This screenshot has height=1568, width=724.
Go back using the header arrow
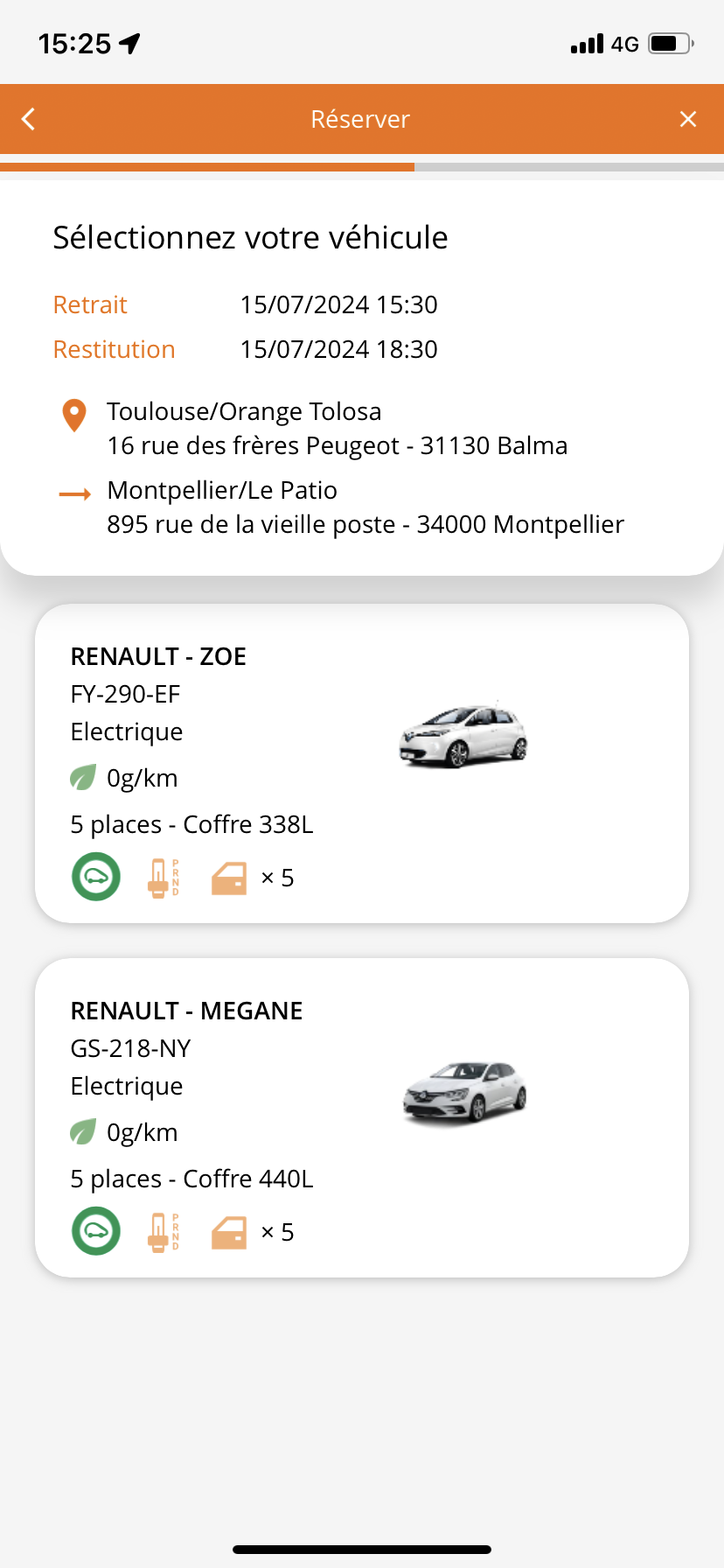point(28,119)
